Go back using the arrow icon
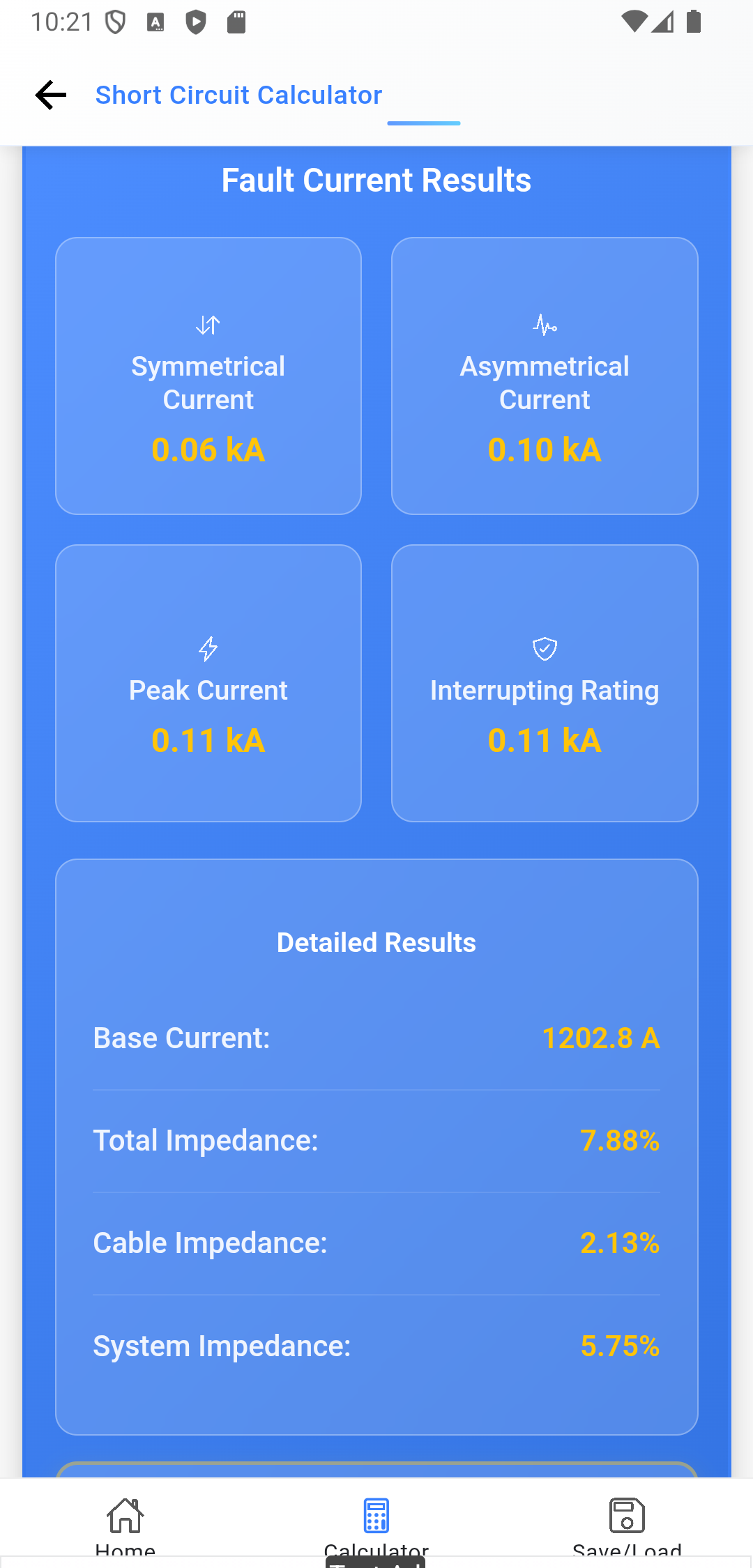Viewport: 753px width, 1568px height. pos(51,95)
